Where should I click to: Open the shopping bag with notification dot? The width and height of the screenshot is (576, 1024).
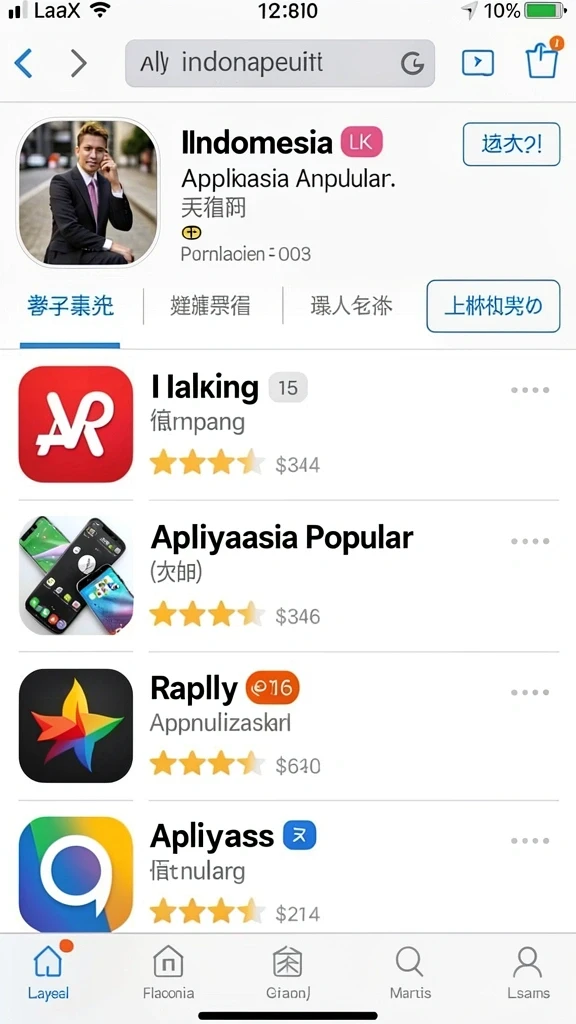(x=543, y=59)
